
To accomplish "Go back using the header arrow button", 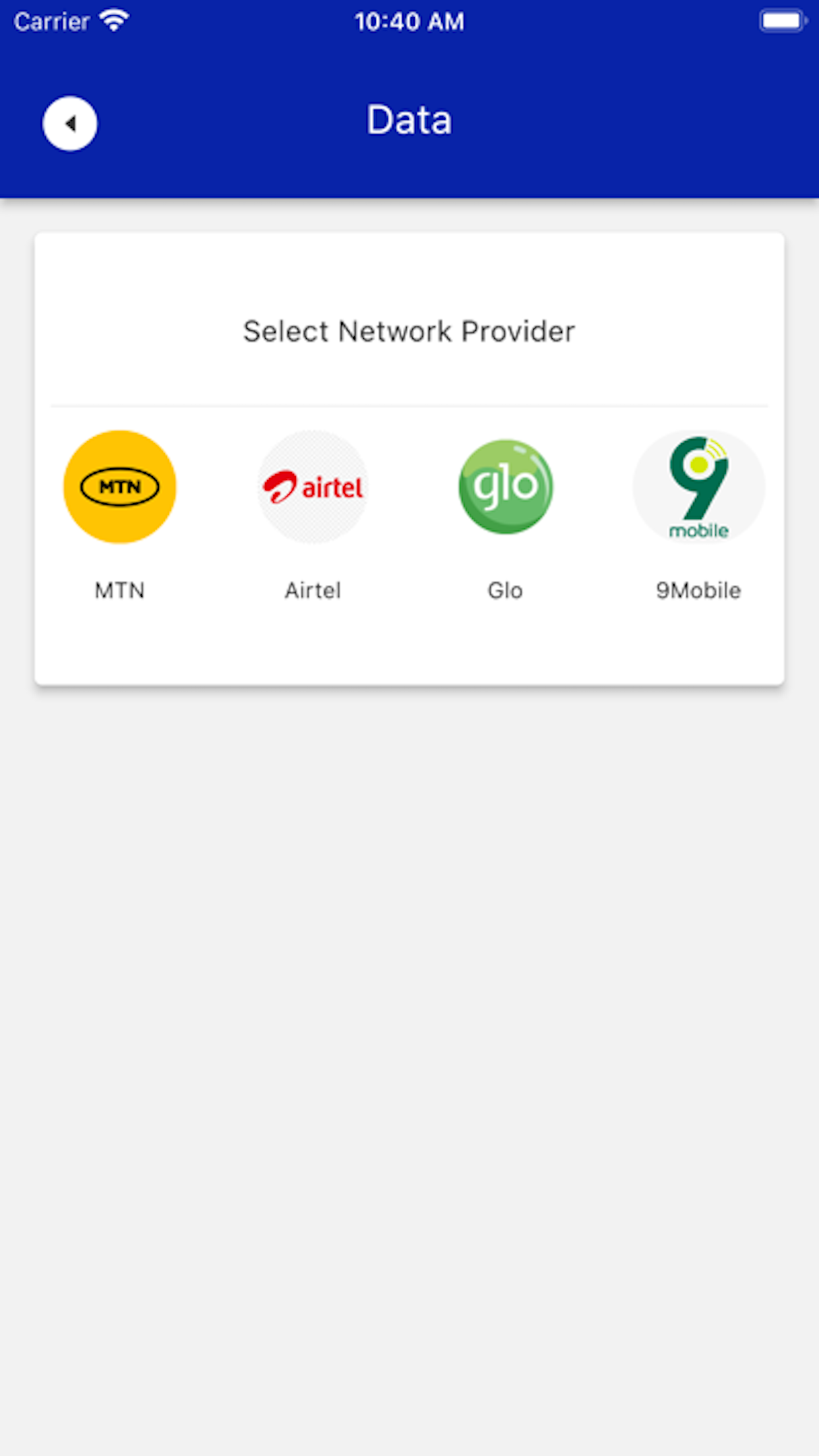I will 70,124.
